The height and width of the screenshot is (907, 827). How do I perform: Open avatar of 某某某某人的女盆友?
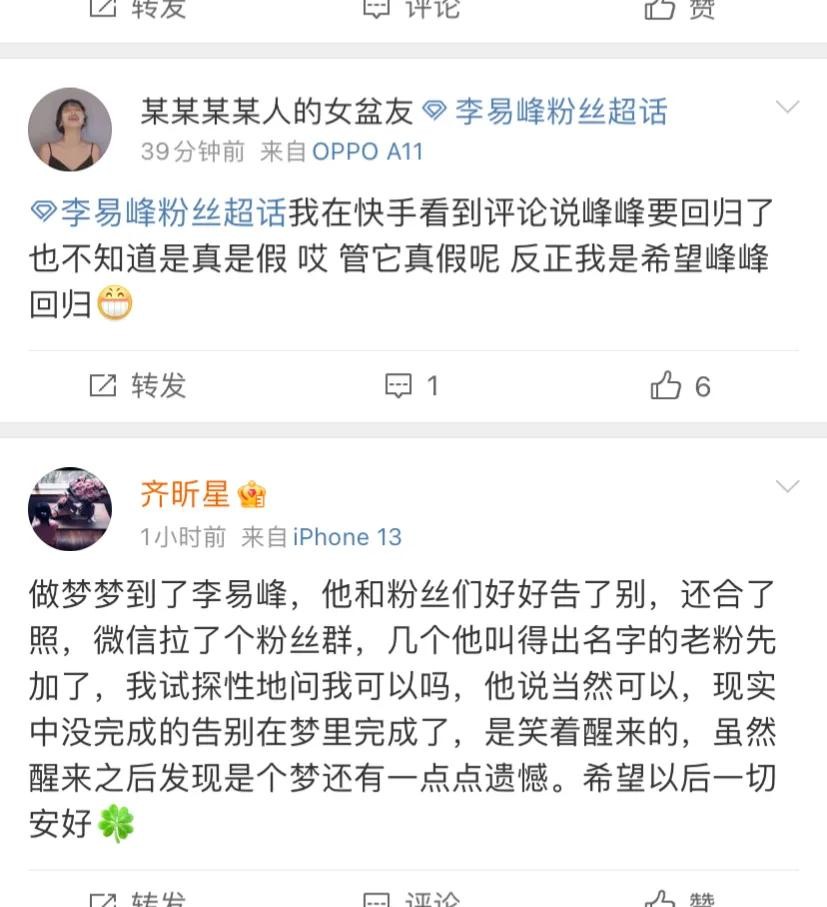point(69,130)
